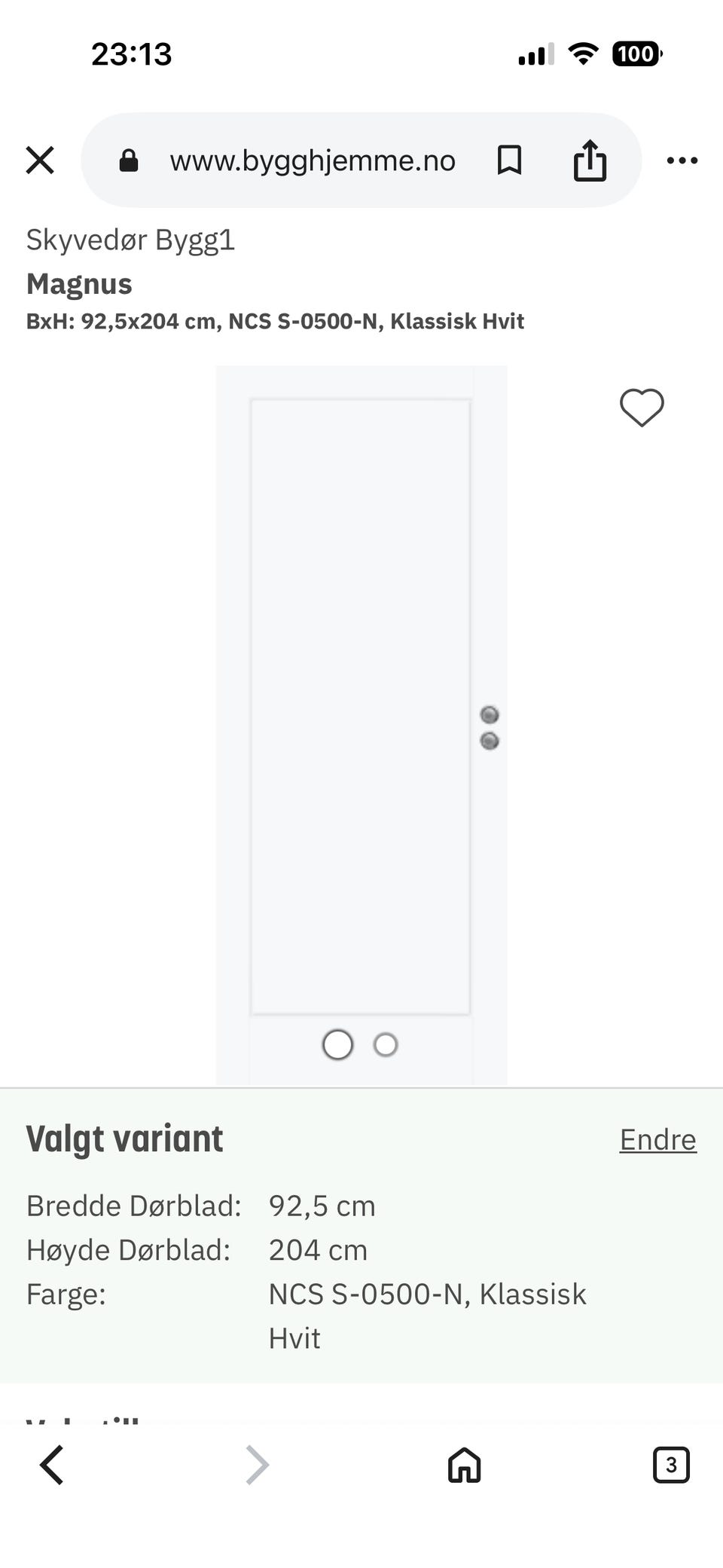Image resolution: width=723 pixels, height=1568 pixels.
Task: Toggle the favorite heart off for Magnus
Action: 641,408
